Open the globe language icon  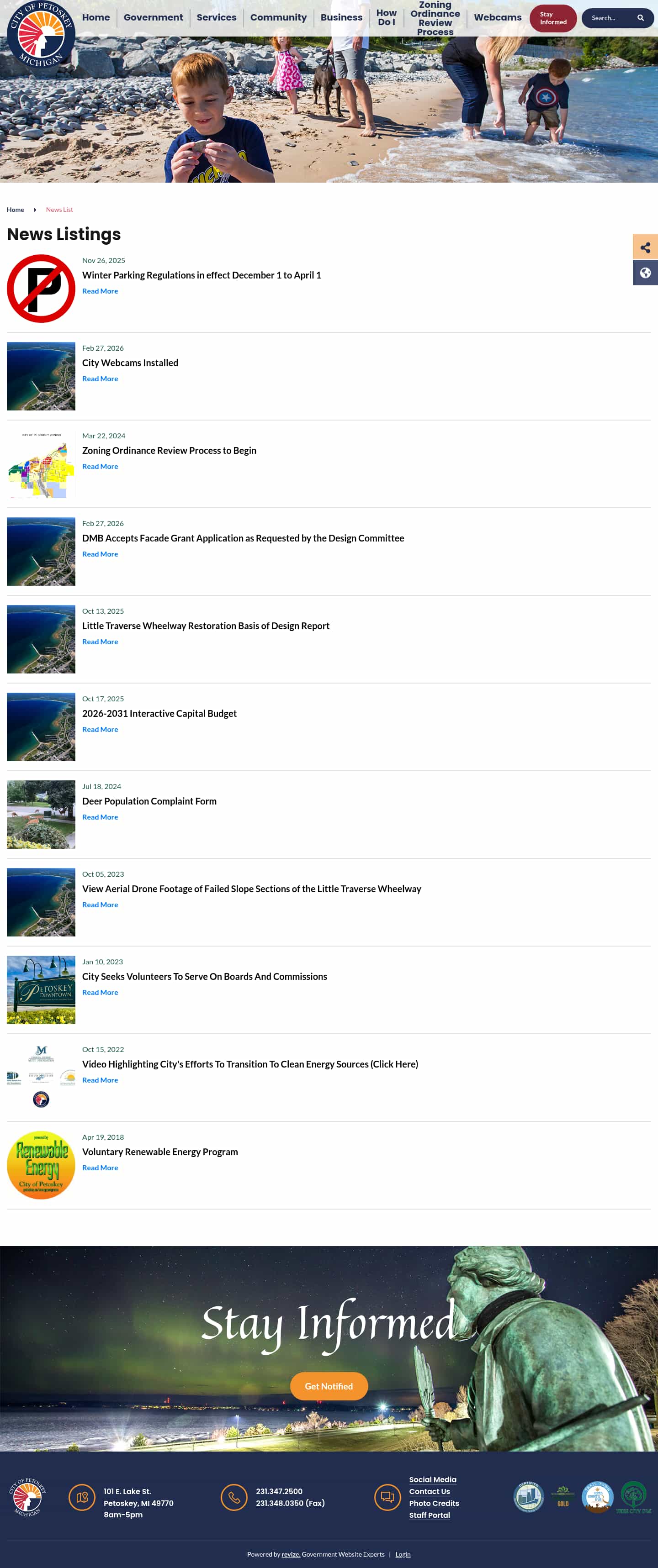[645, 273]
